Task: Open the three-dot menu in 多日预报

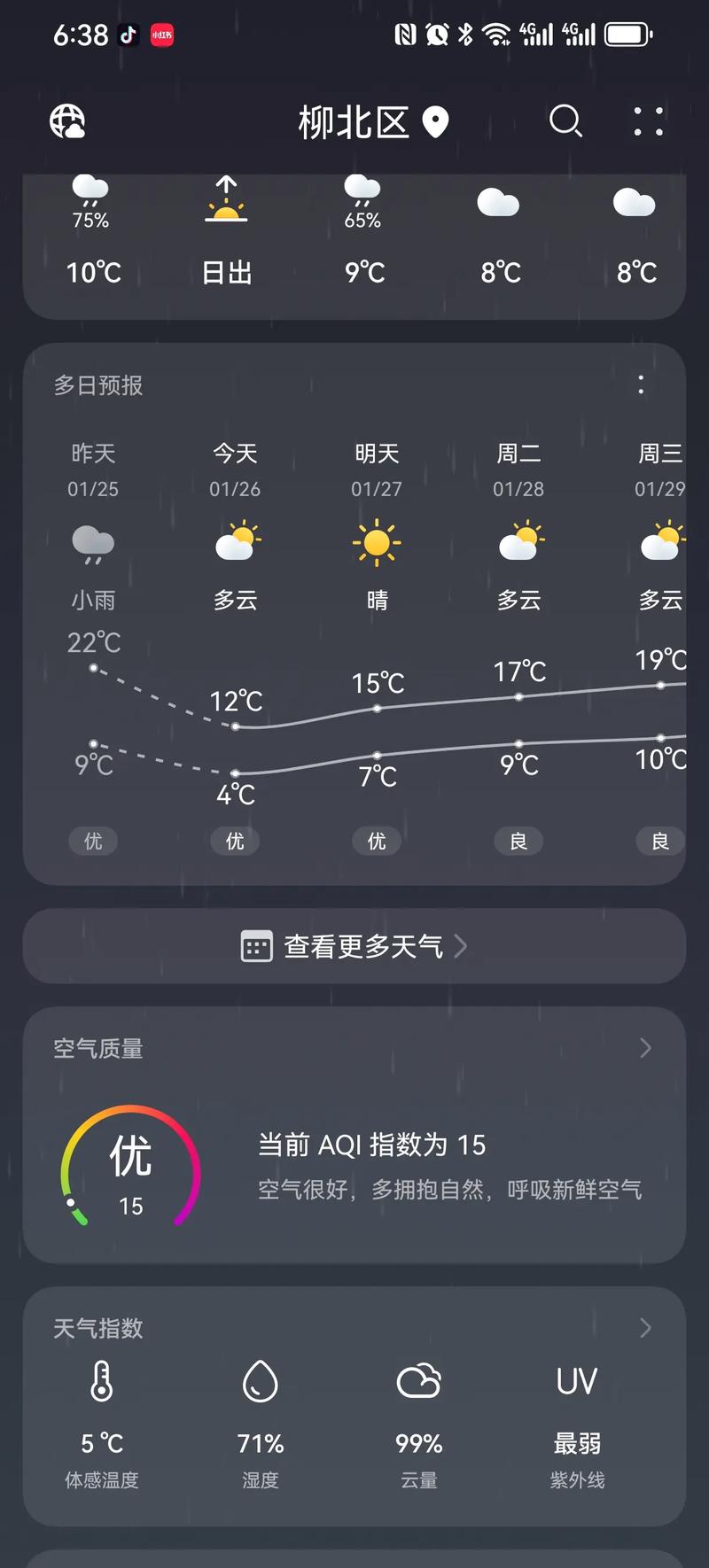Action: (641, 385)
